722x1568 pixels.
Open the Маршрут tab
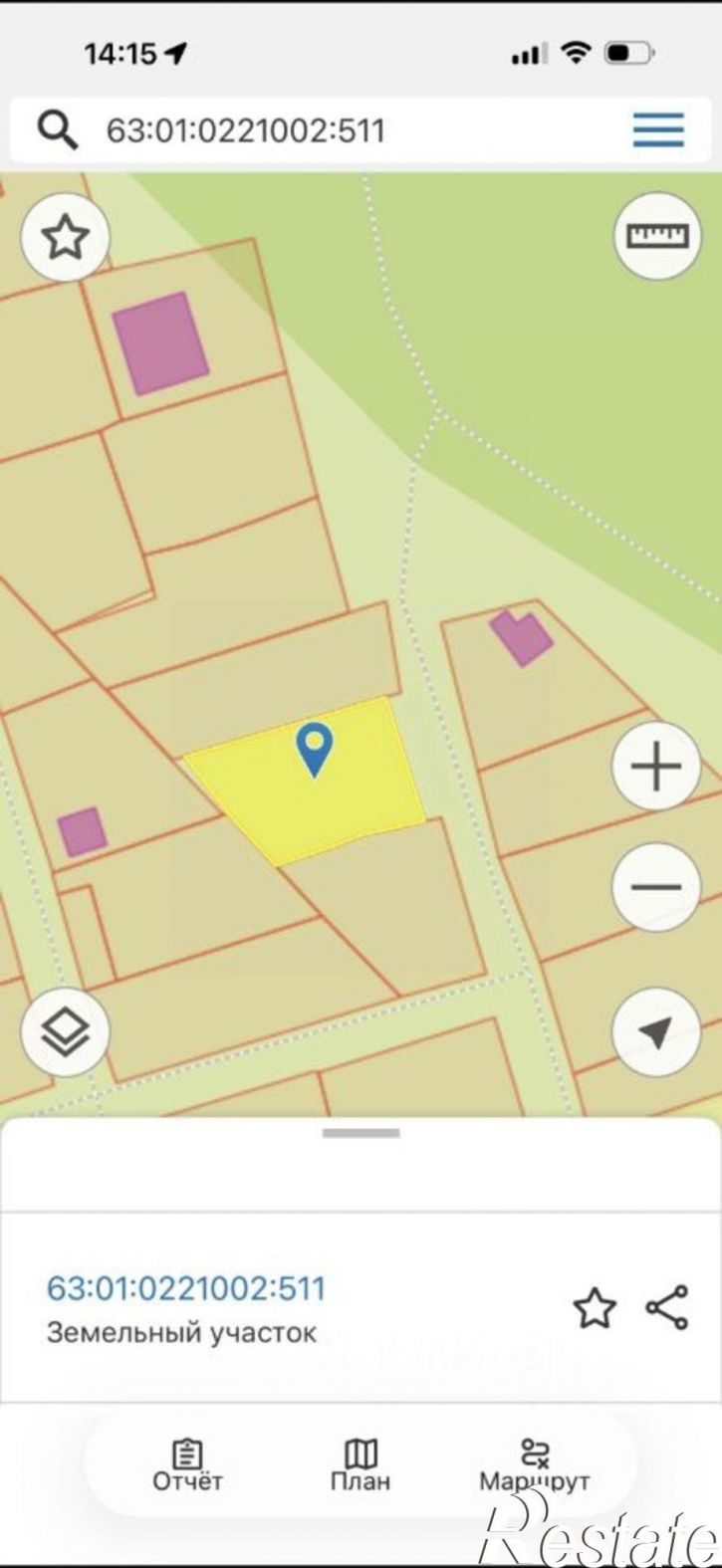tap(535, 1465)
